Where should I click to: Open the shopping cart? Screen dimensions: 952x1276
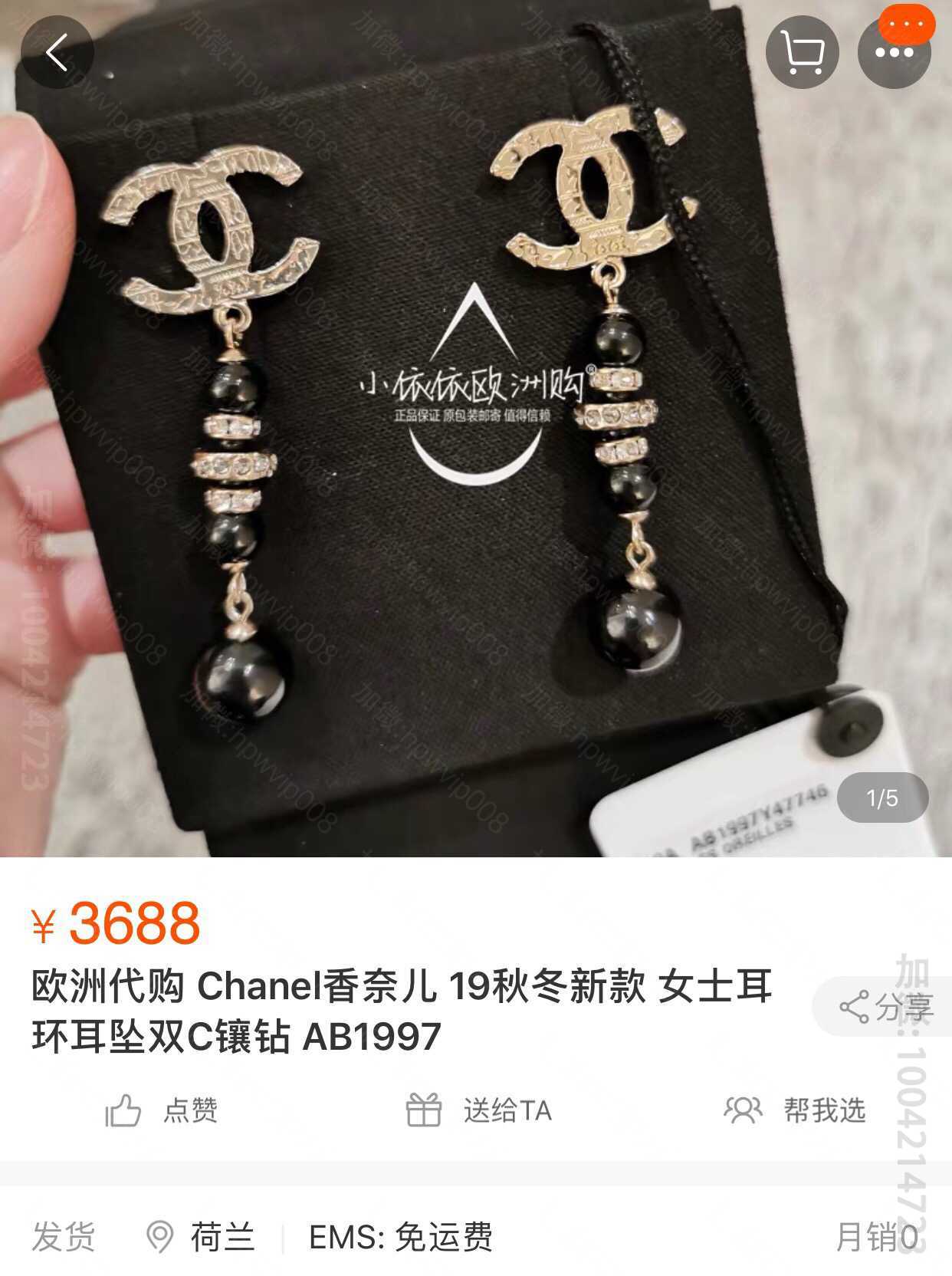point(802,52)
